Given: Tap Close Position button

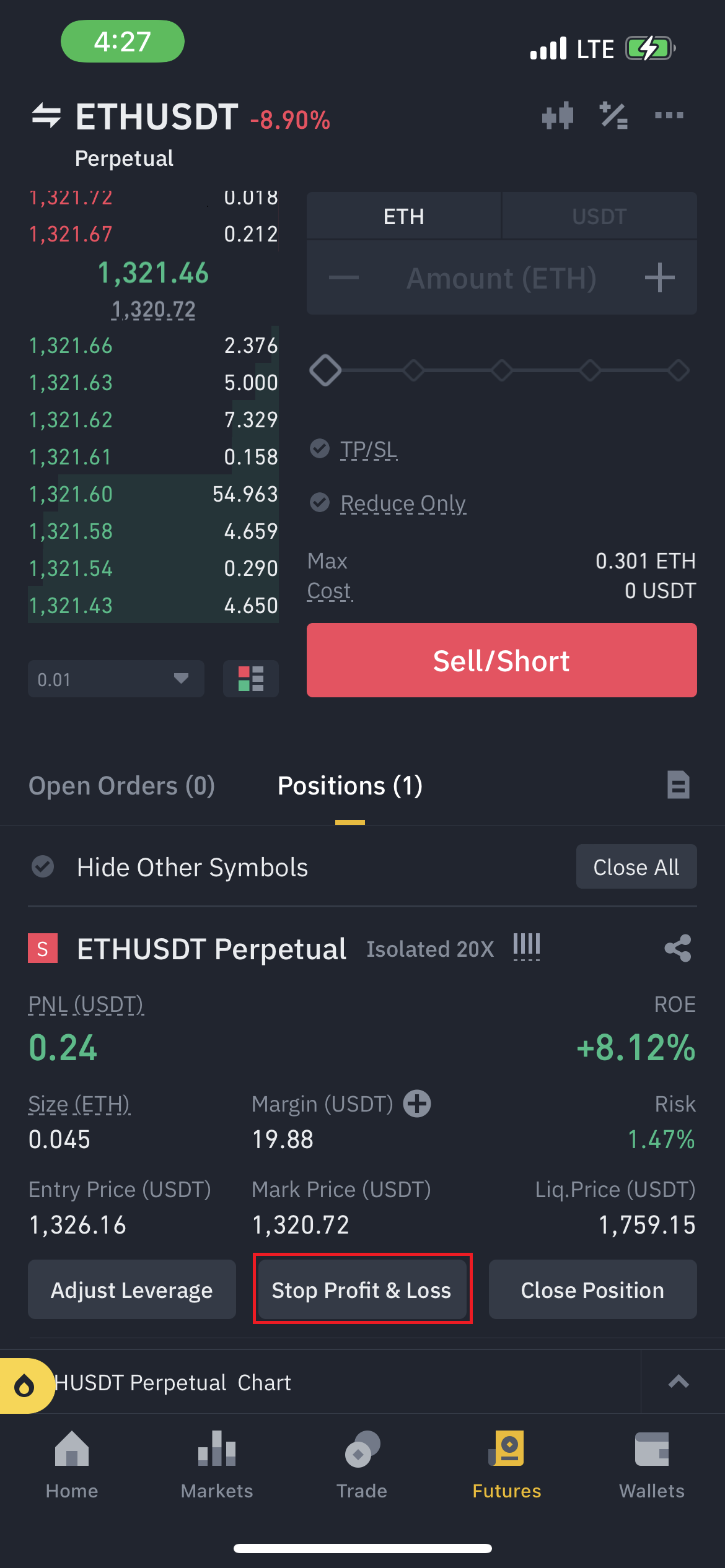Looking at the screenshot, I should [x=592, y=1290].
